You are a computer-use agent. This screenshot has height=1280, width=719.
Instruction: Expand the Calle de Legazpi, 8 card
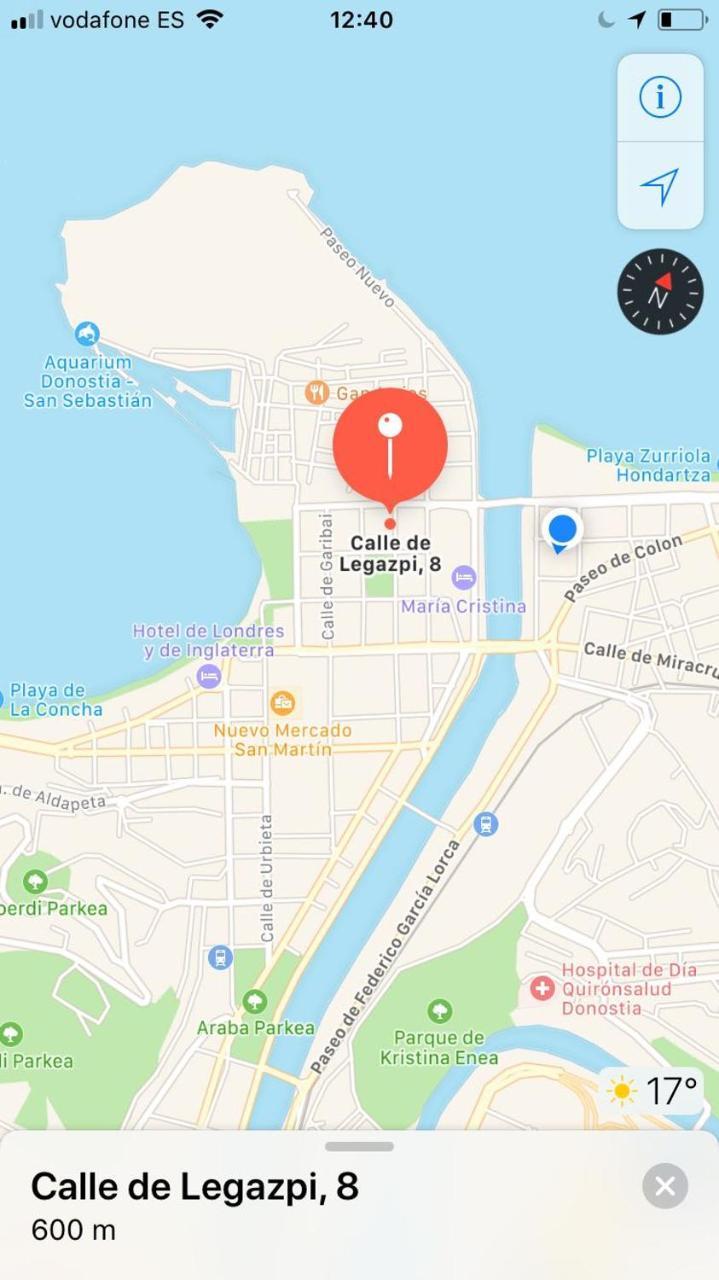359,1147
